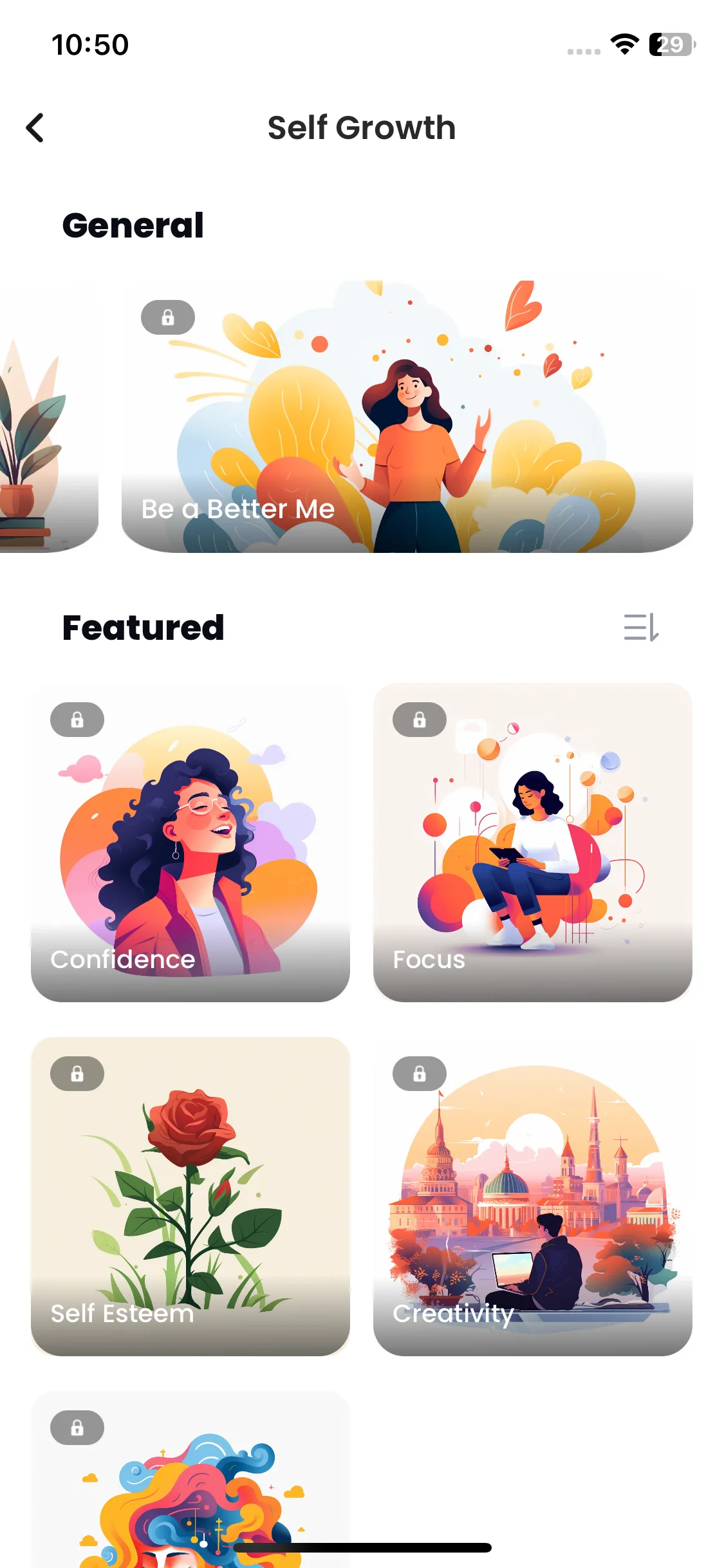724x1568 pixels.
Task: Open the Be a Better Me card
Action: coord(407,416)
